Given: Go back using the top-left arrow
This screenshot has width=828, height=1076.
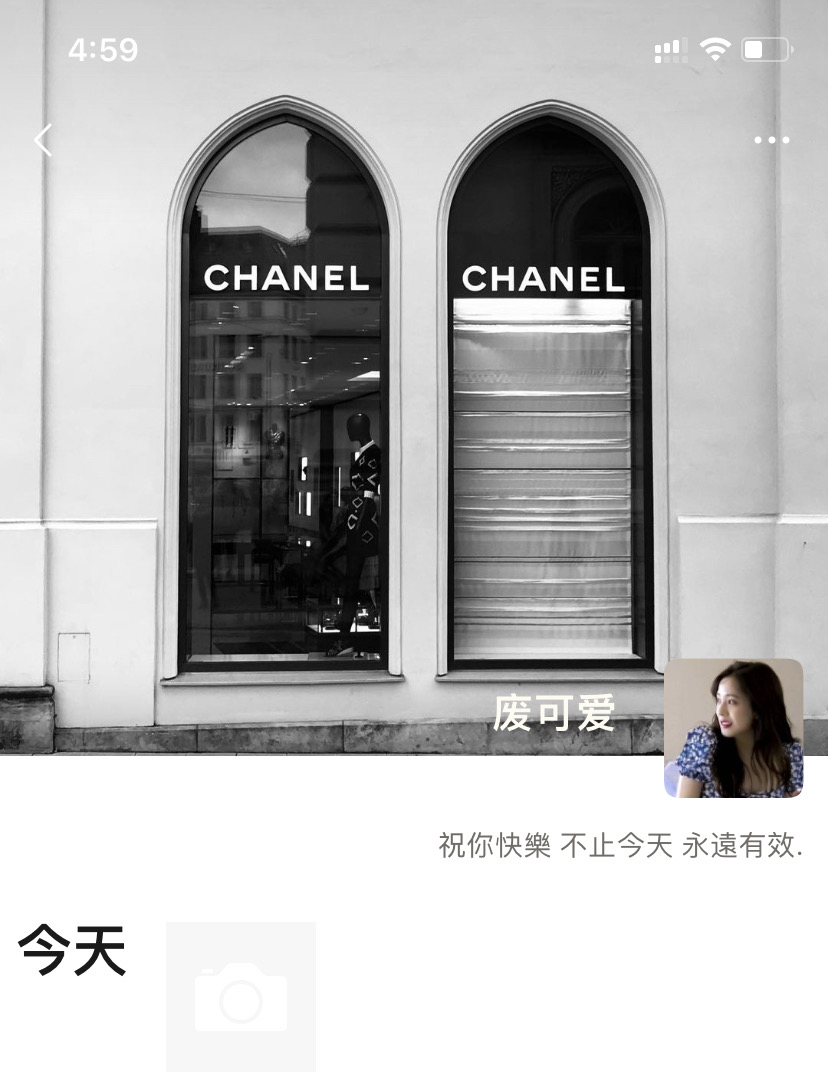Looking at the screenshot, I should (43, 140).
